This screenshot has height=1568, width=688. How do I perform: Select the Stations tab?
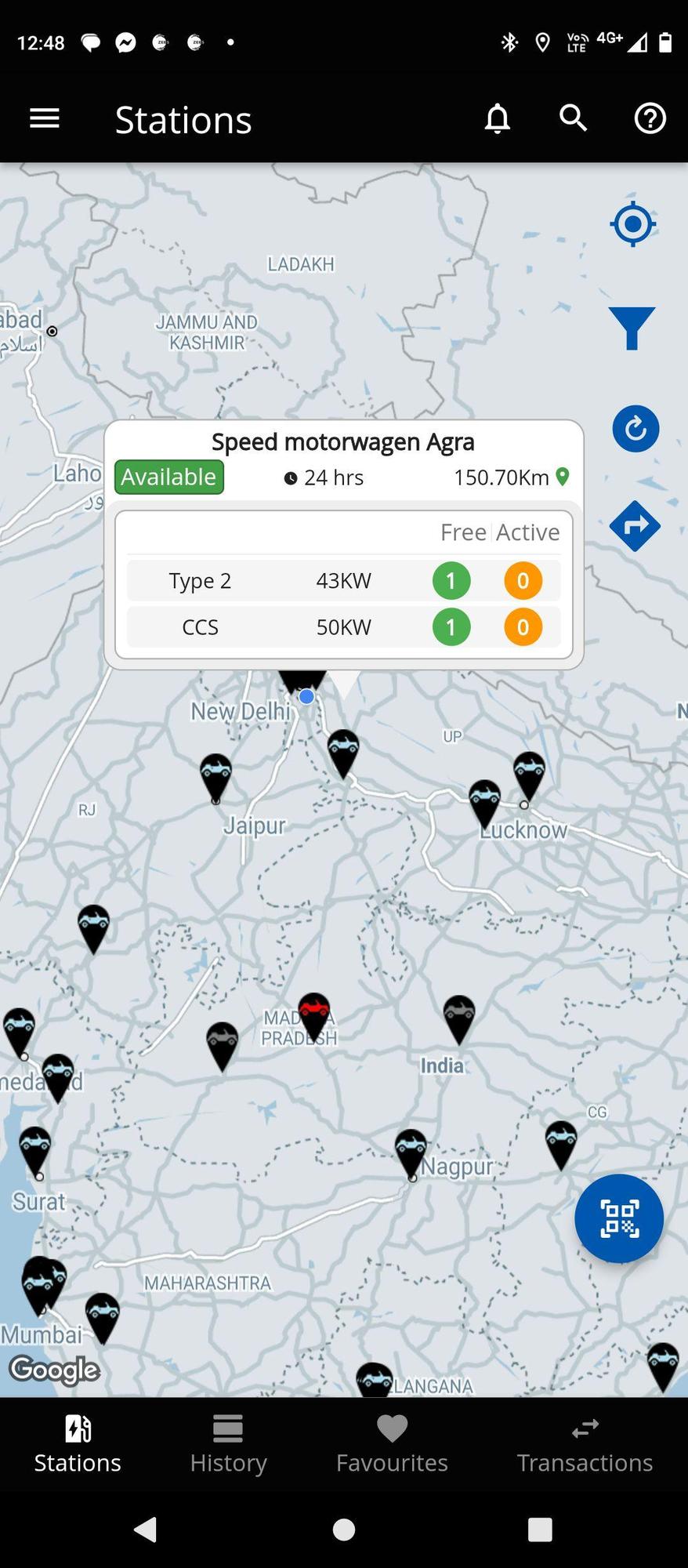click(78, 1443)
